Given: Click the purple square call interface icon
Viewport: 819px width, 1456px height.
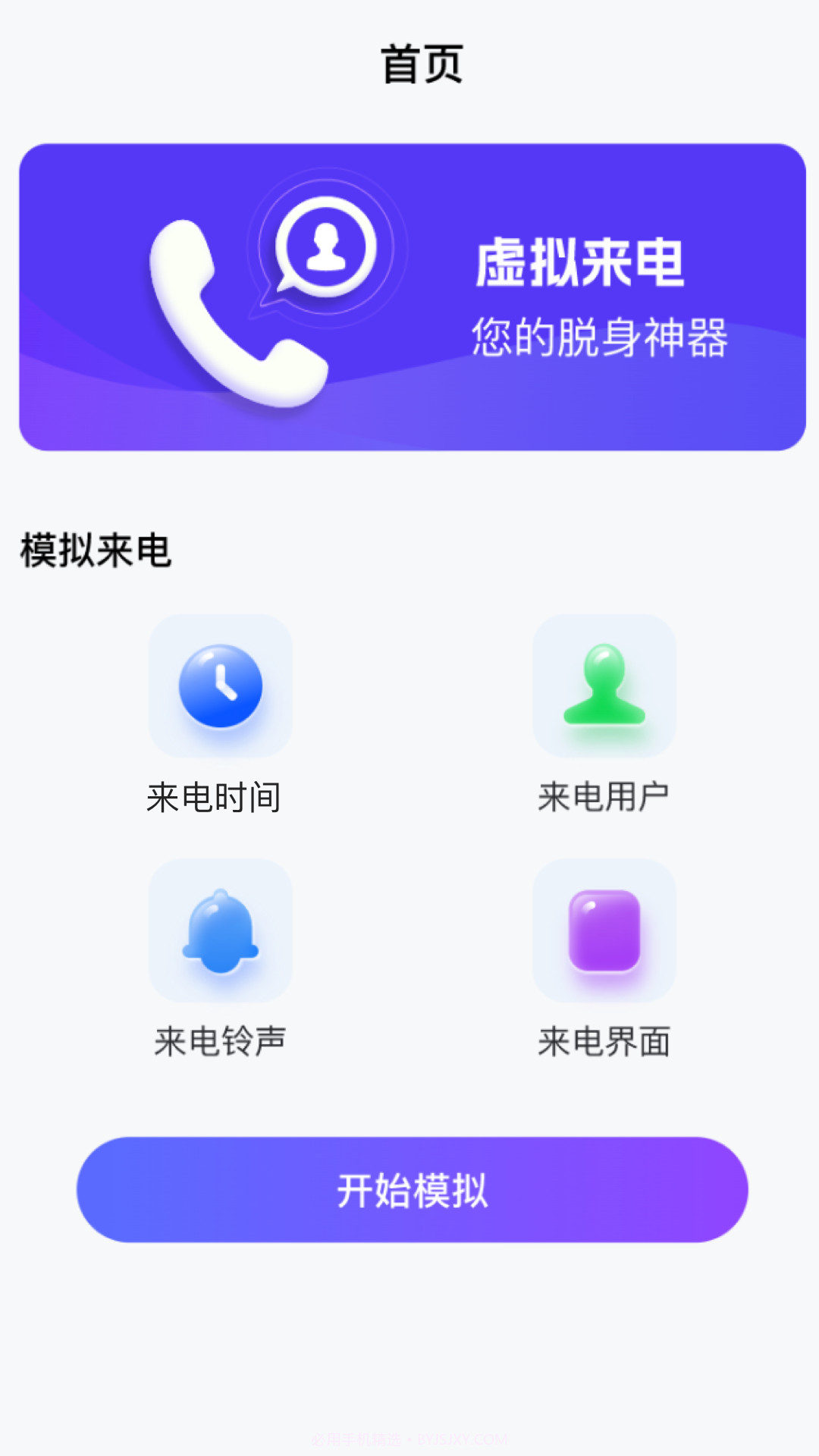Looking at the screenshot, I should [x=603, y=931].
